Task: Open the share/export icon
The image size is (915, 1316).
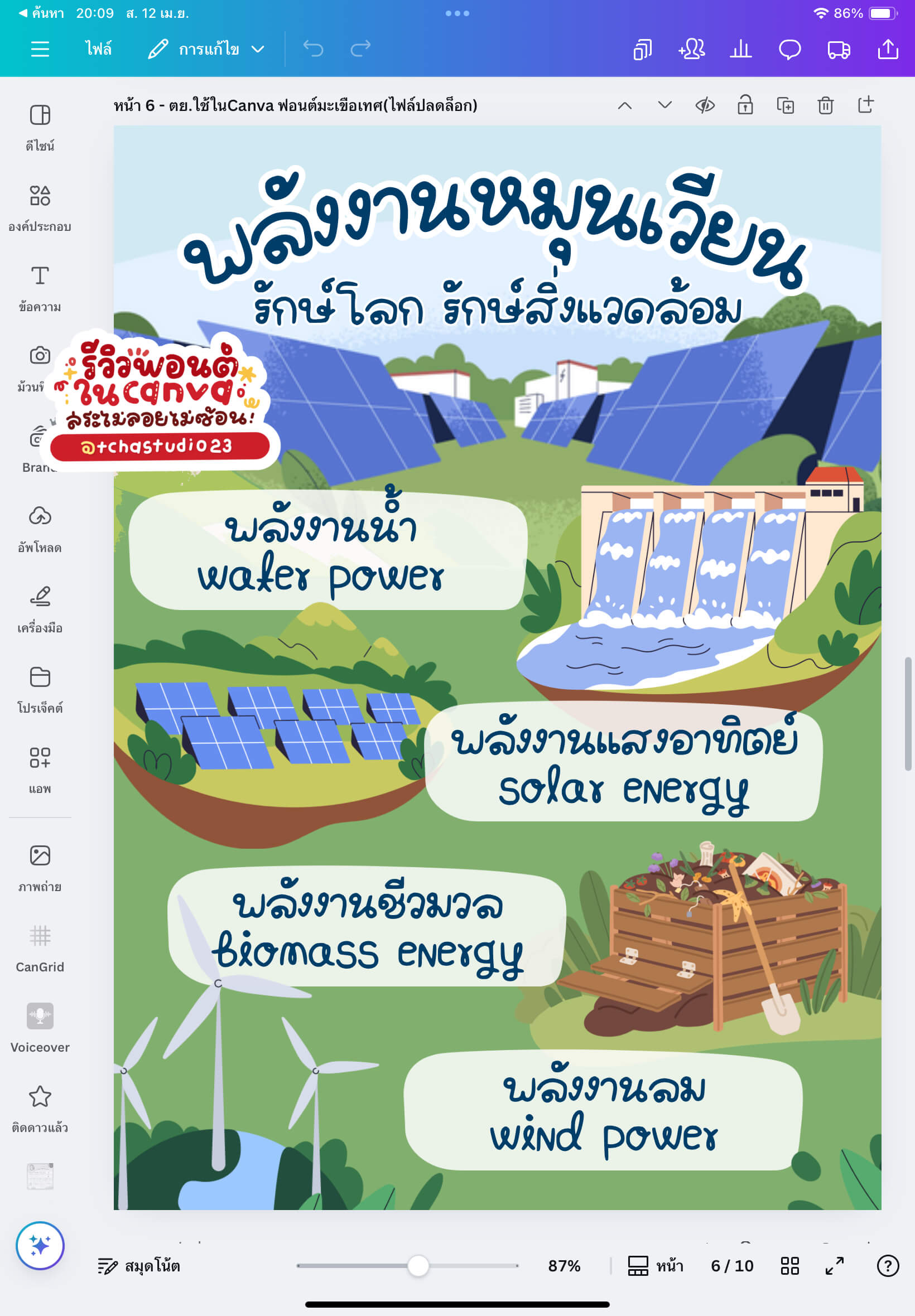Action: tap(888, 49)
